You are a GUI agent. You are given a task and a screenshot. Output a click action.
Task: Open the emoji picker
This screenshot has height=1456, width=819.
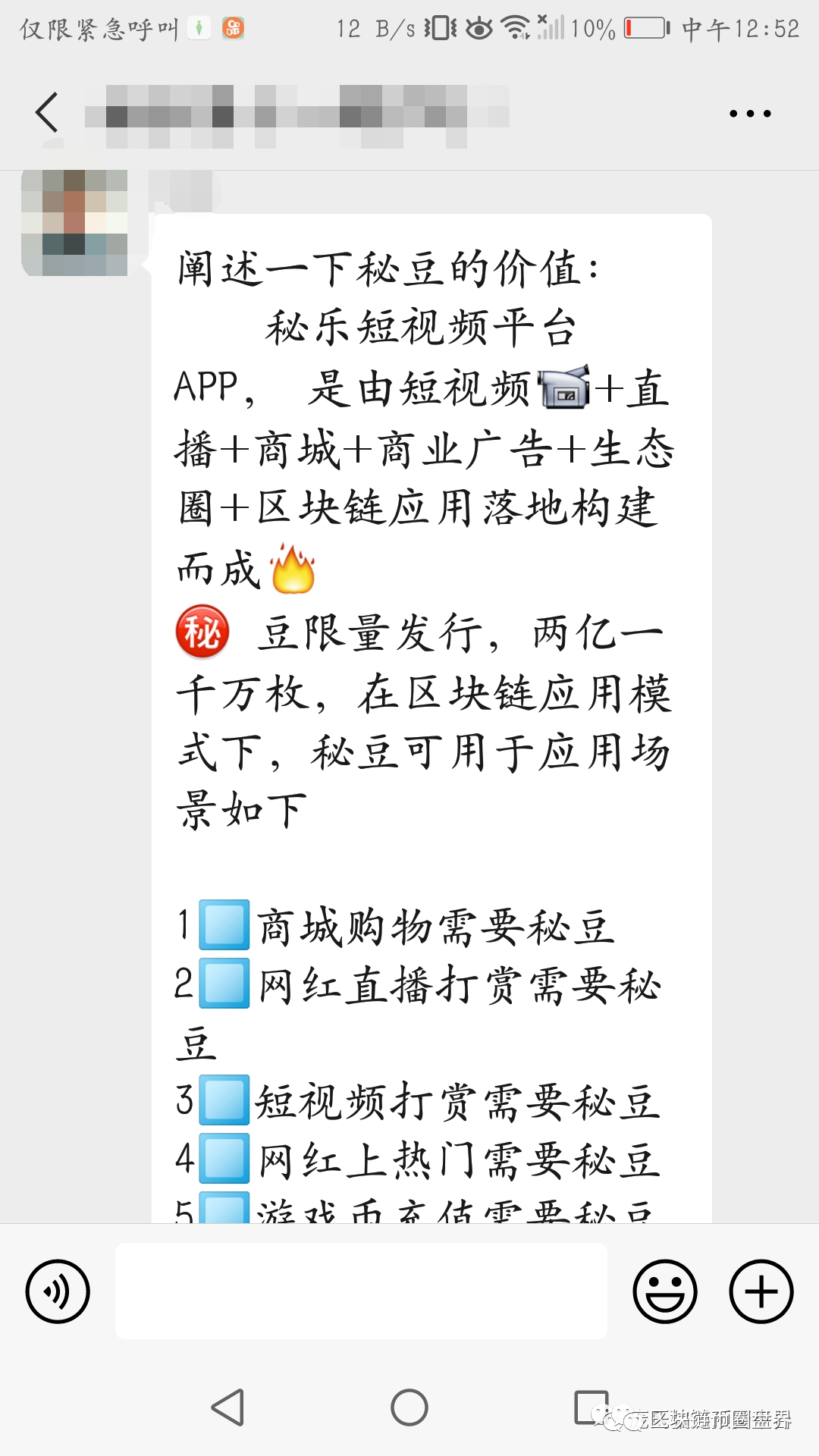click(665, 1291)
